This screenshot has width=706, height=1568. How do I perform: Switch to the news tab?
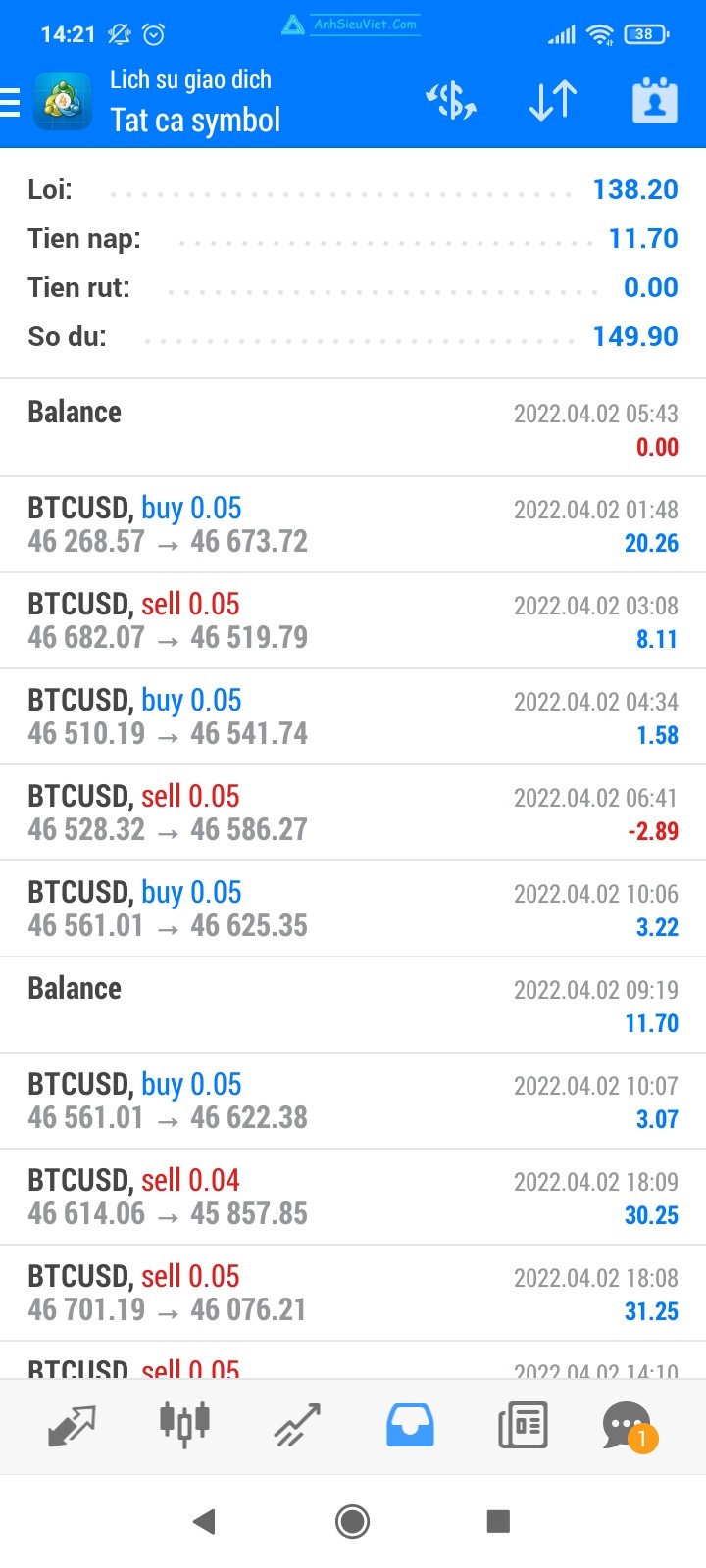point(523,1426)
